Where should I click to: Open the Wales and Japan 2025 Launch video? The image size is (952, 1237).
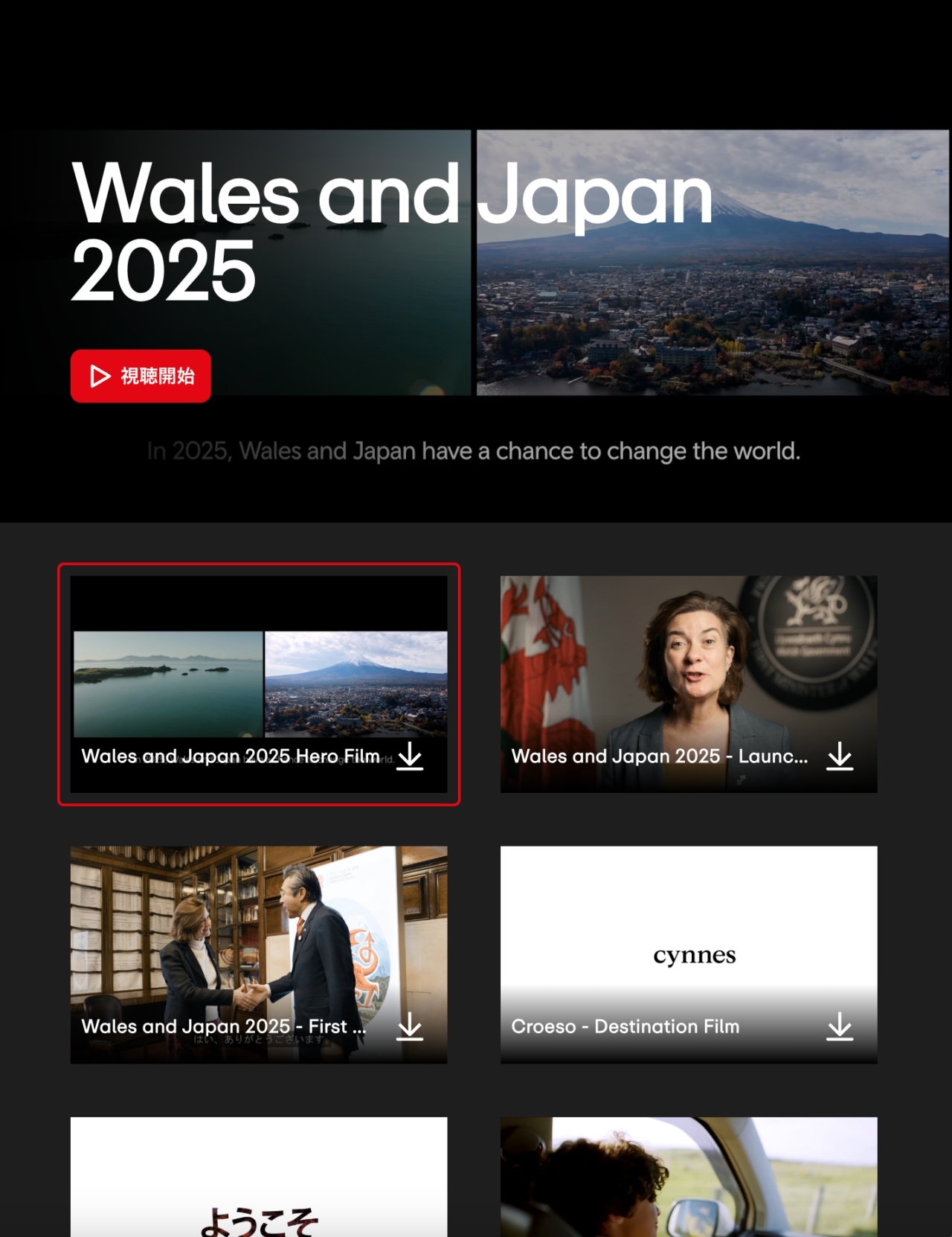(688, 669)
